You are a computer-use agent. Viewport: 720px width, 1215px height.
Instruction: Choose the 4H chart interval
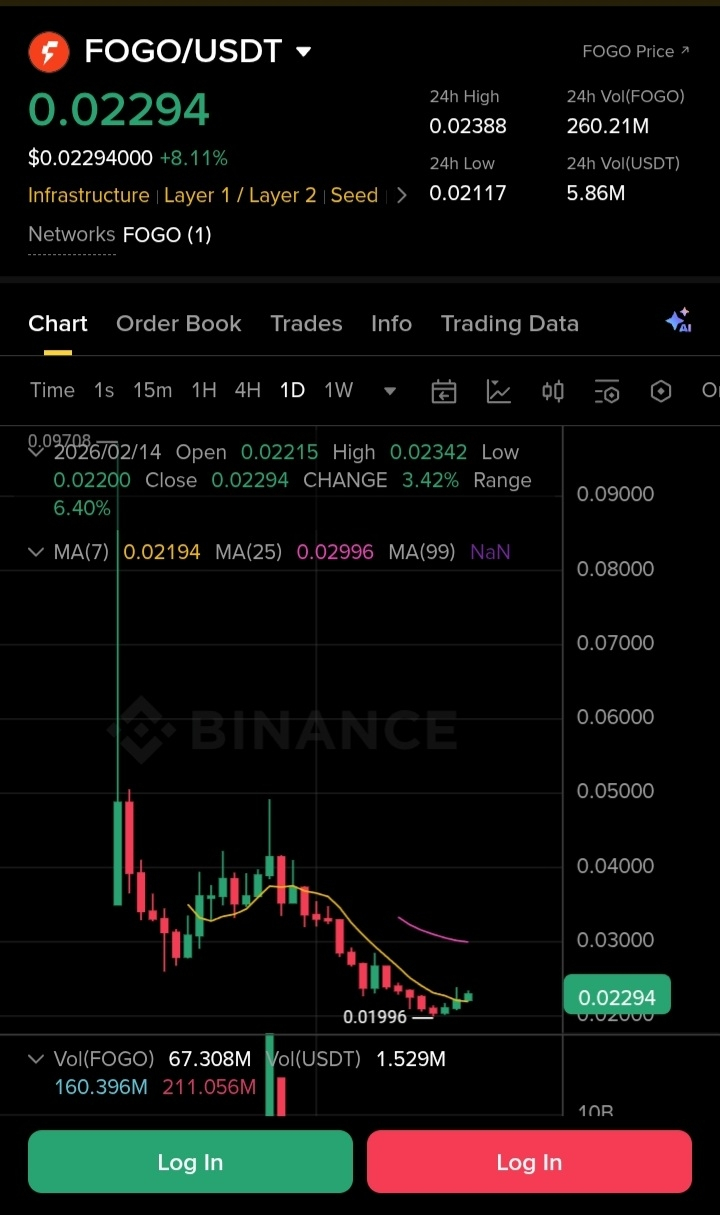(247, 390)
